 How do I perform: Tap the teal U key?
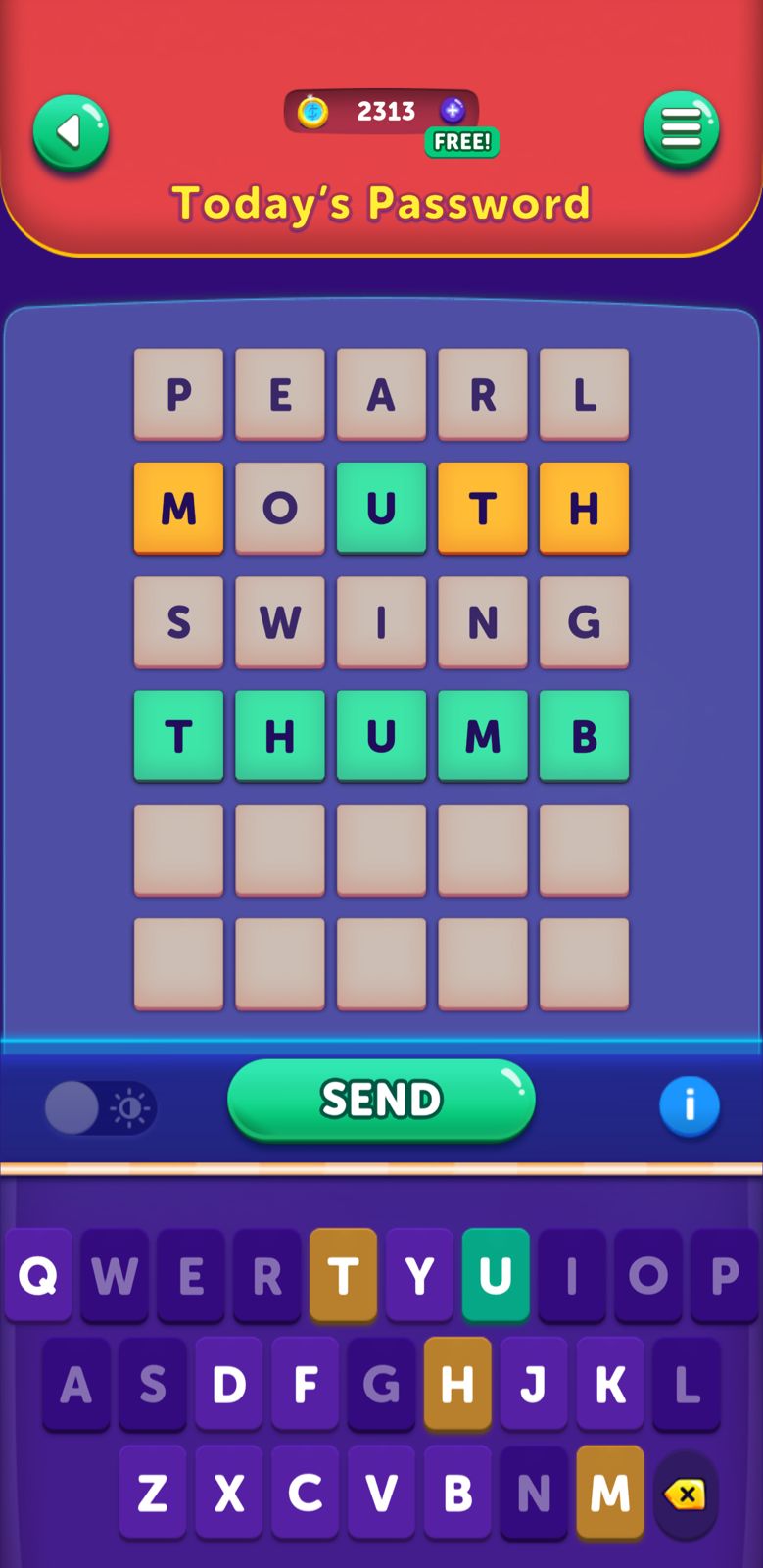point(496,1275)
